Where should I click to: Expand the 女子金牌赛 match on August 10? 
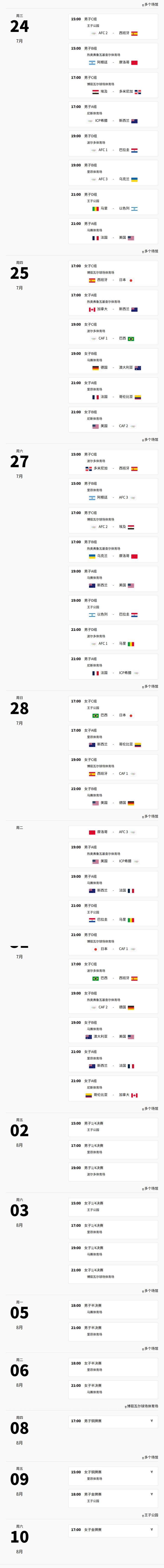(151, 1529)
